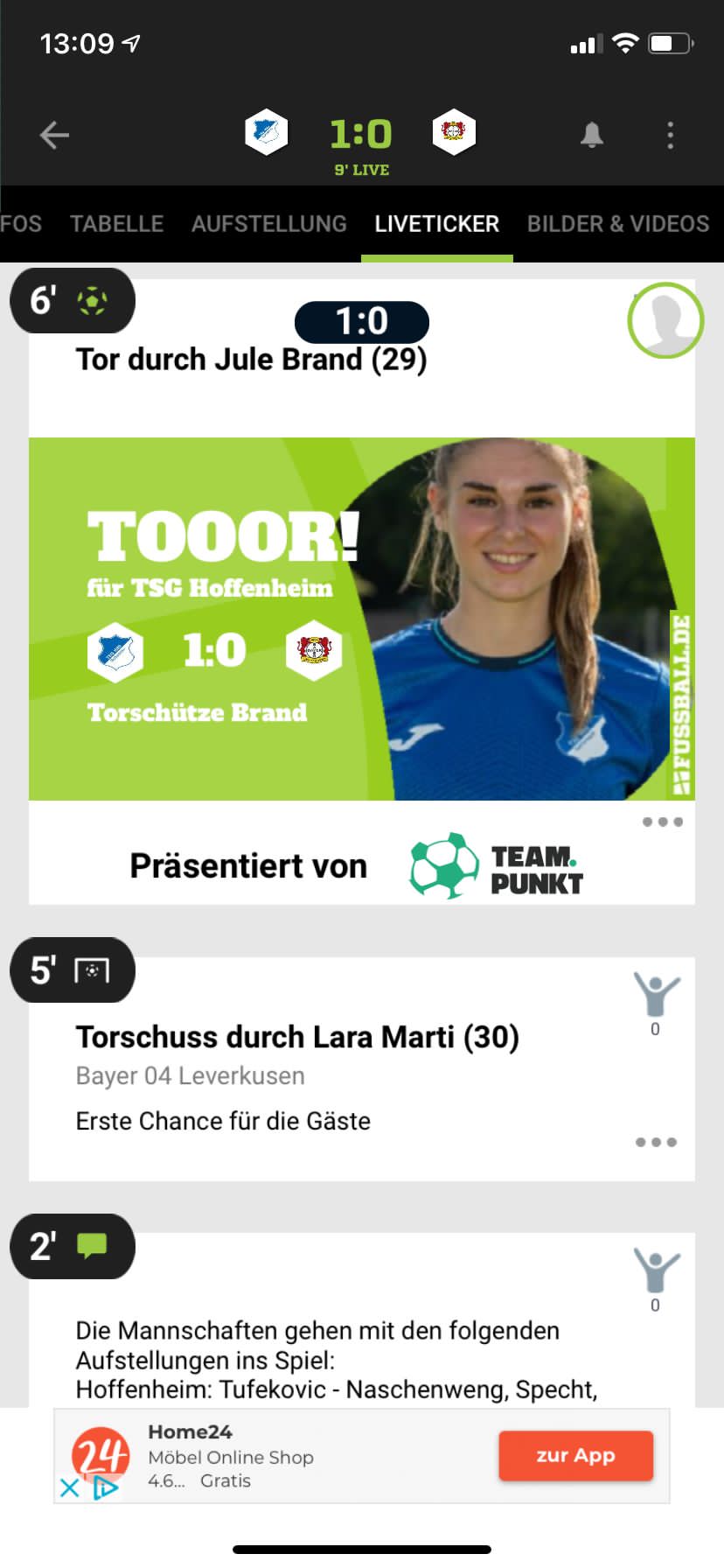Cheer the lineup announcement ticker entry
The height and width of the screenshot is (1568, 724).
[x=656, y=1279]
